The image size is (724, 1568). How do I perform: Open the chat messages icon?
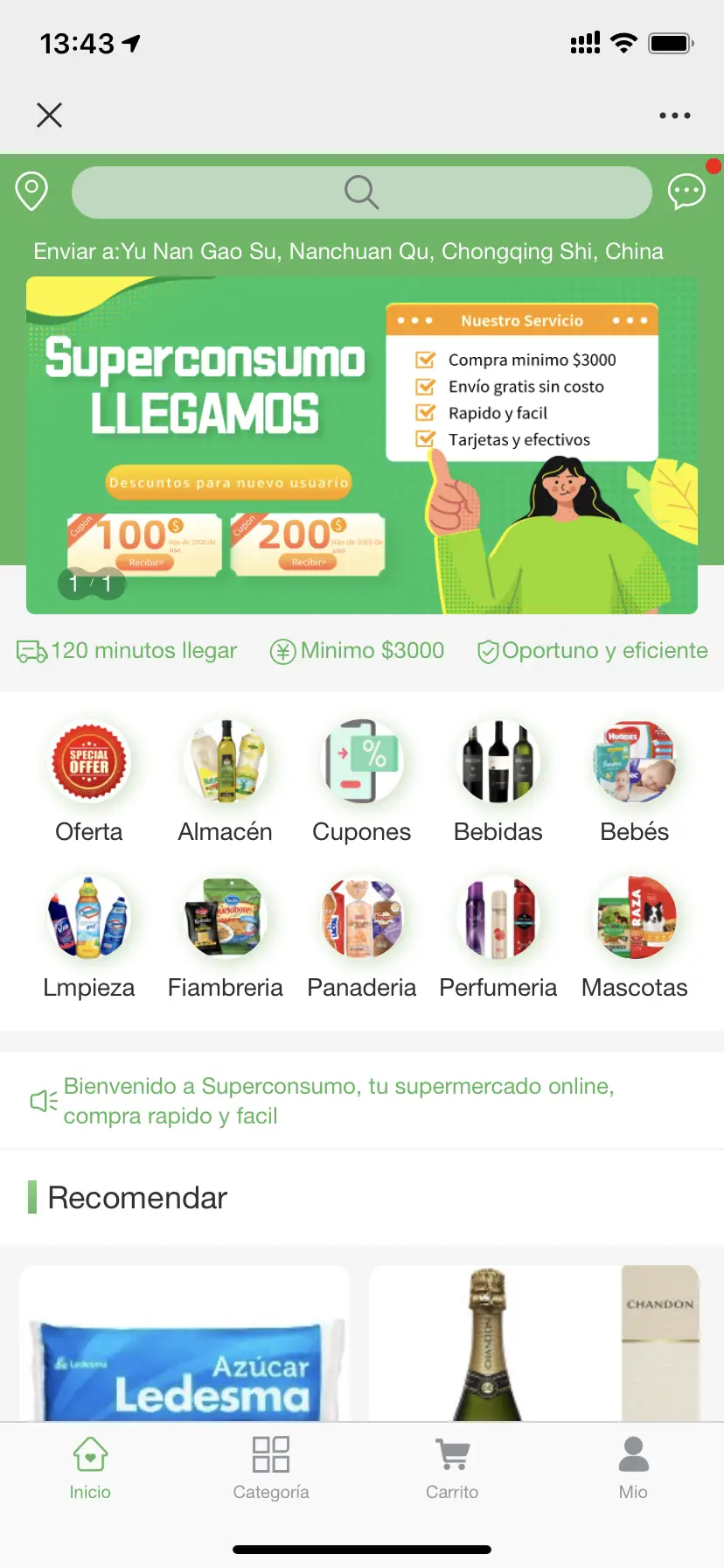[686, 191]
